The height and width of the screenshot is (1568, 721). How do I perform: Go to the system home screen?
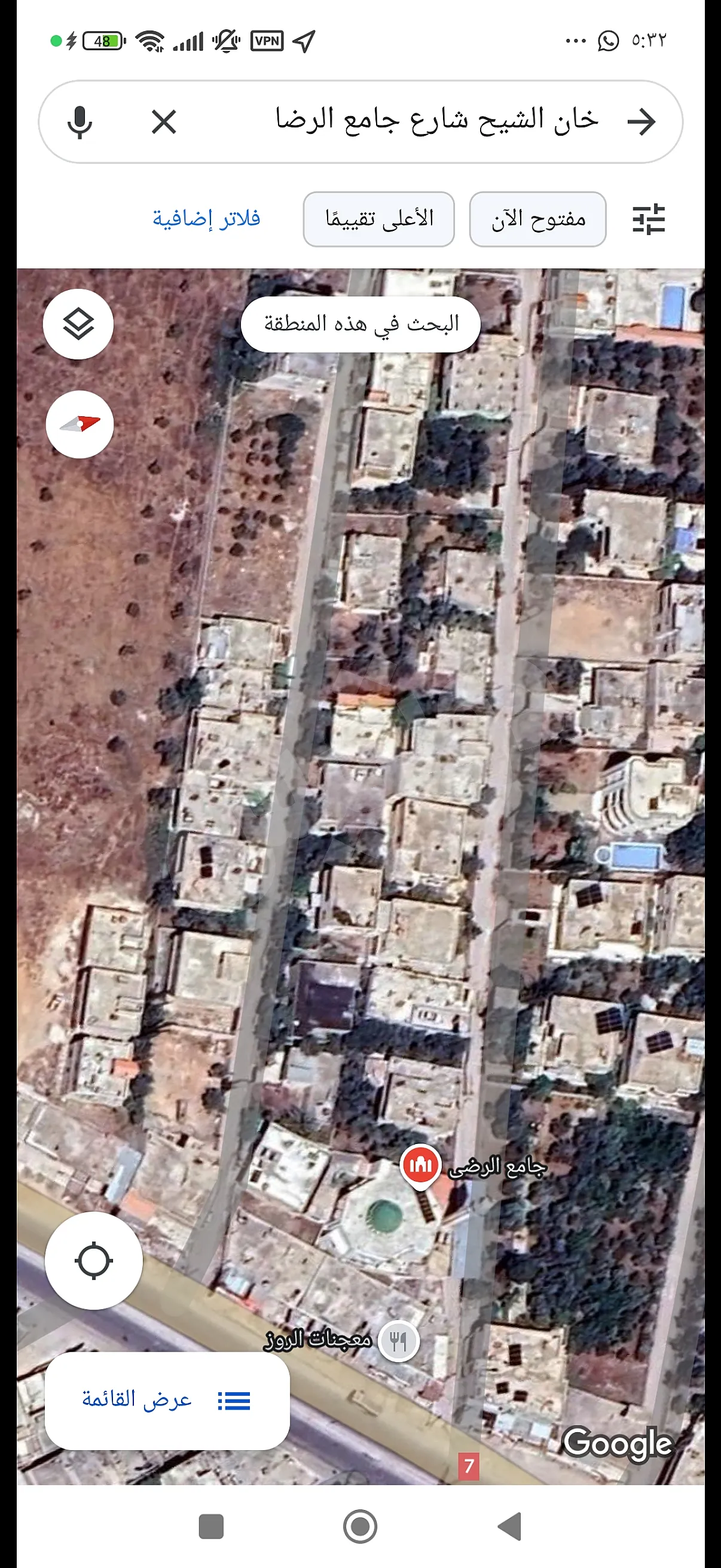[x=360, y=1527]
